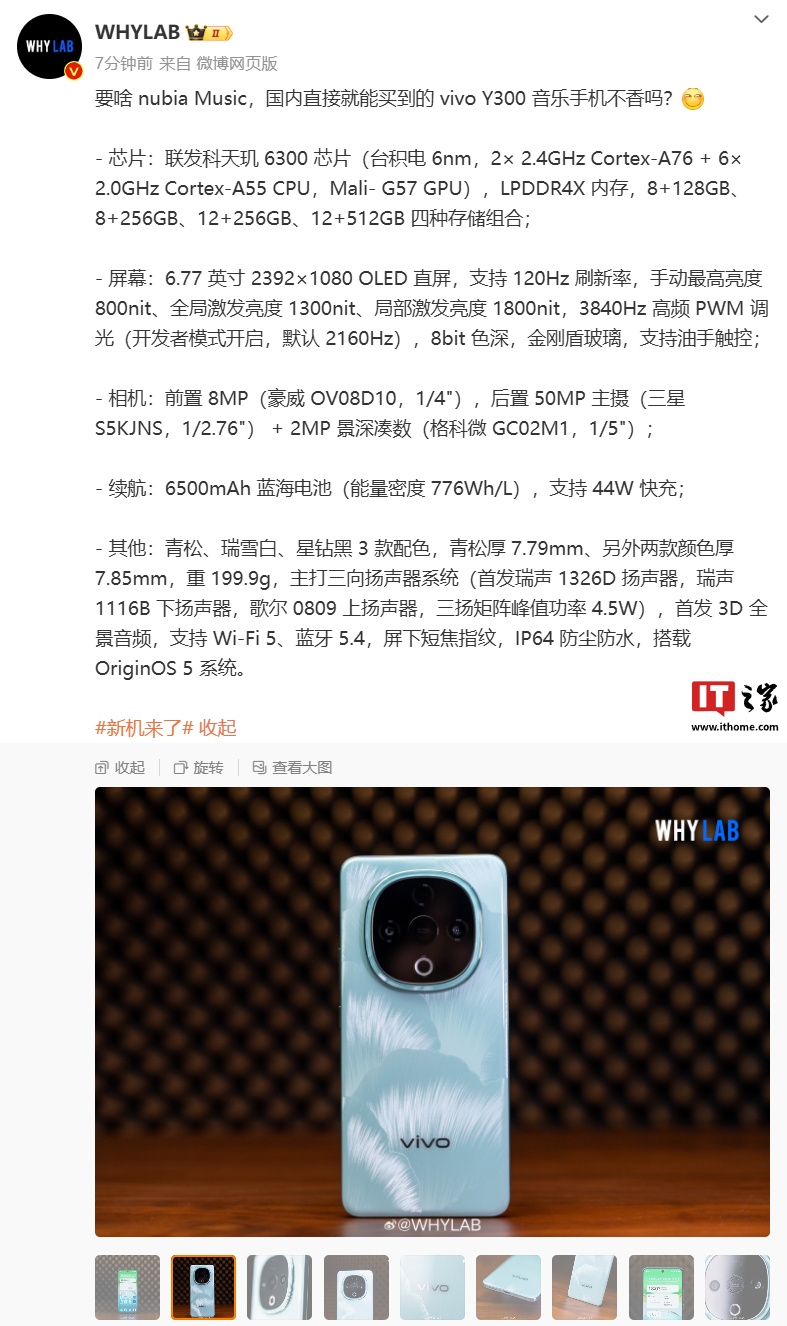
Task: Select the eighth thumbnail with green screen phone
Action: (661, 1287)
